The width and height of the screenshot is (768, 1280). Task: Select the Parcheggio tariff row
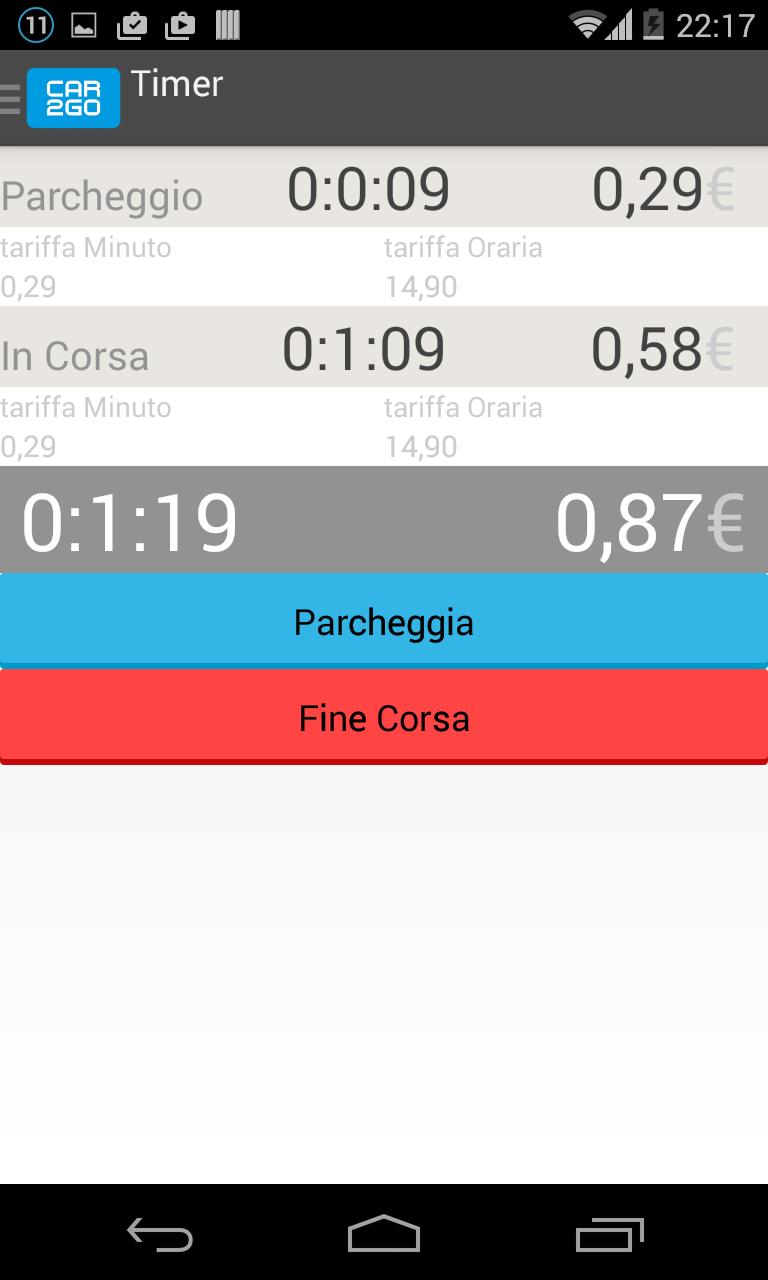pyautogui.click(x=384, y=188)
